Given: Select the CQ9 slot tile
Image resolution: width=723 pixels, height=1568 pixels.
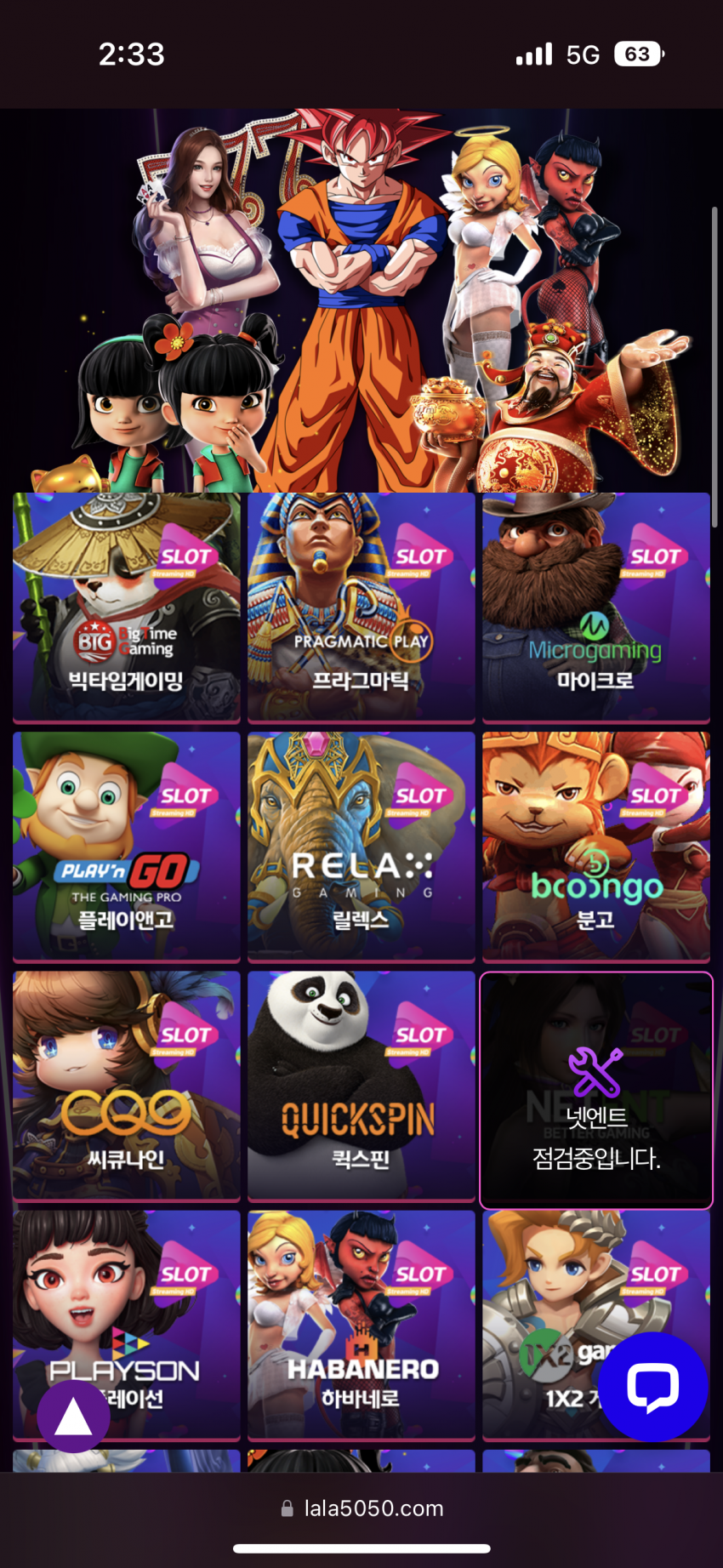Looking at the screenshot, I should 126,1086.
